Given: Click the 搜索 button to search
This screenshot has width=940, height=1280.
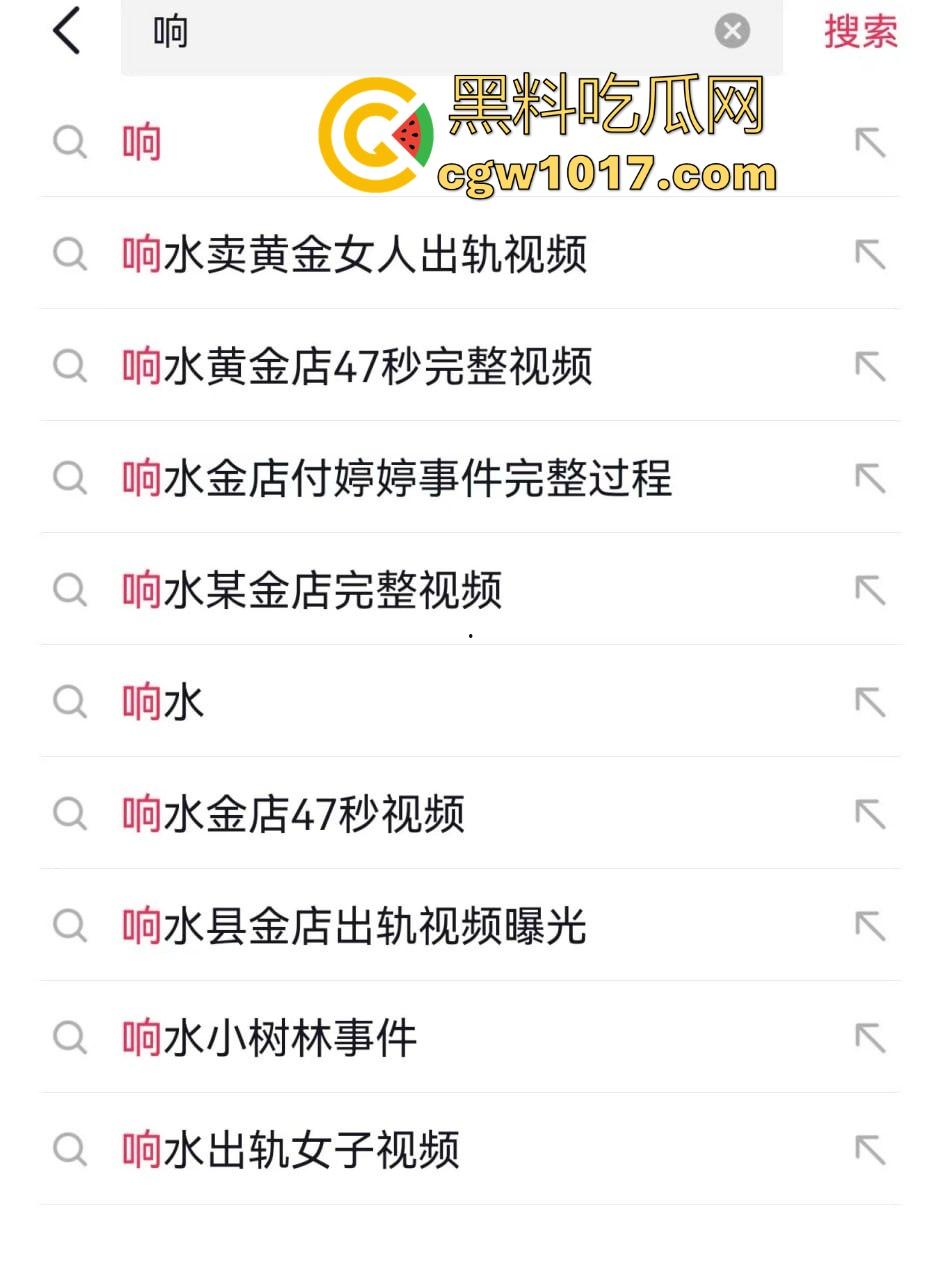Looking at the screenshot, I should click(859, 31).
